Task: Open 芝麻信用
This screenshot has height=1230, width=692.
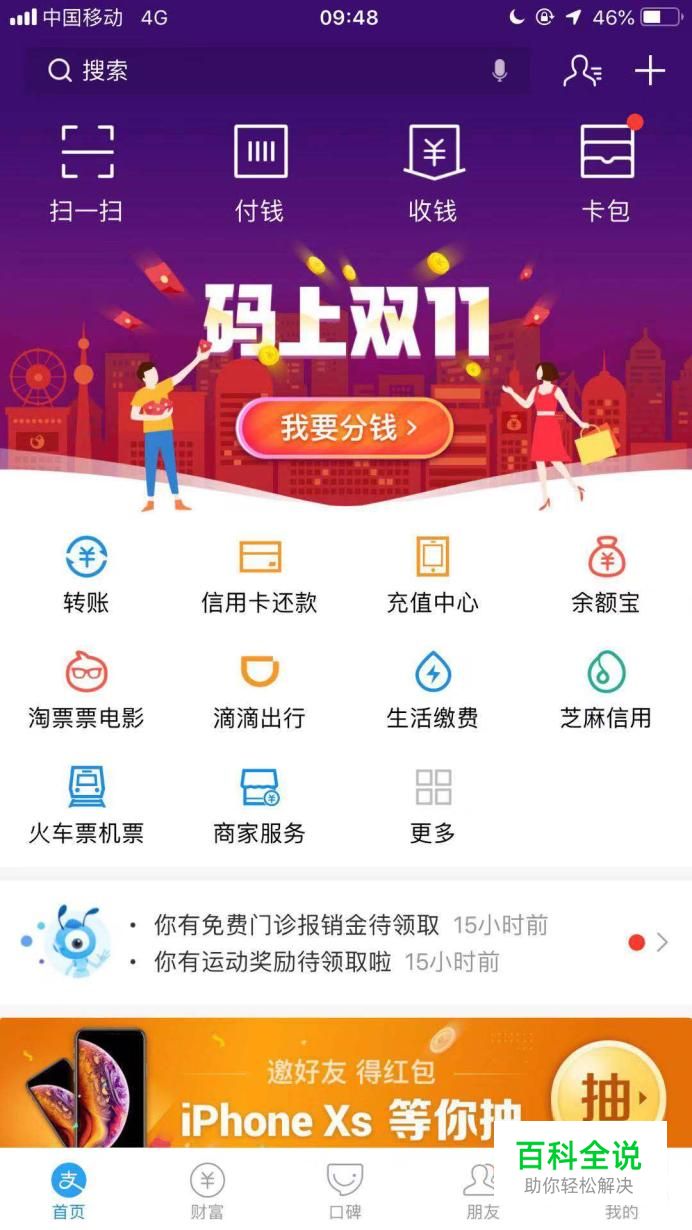Action: (606, 690)
